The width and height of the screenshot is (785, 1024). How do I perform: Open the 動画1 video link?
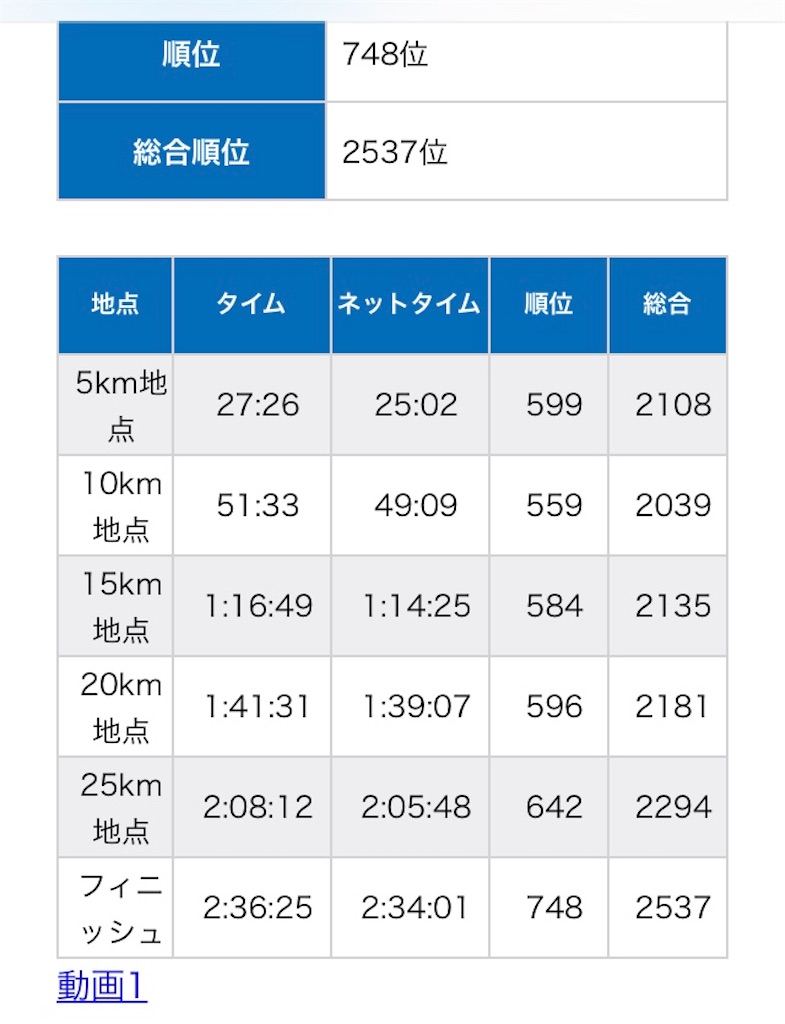102,986
